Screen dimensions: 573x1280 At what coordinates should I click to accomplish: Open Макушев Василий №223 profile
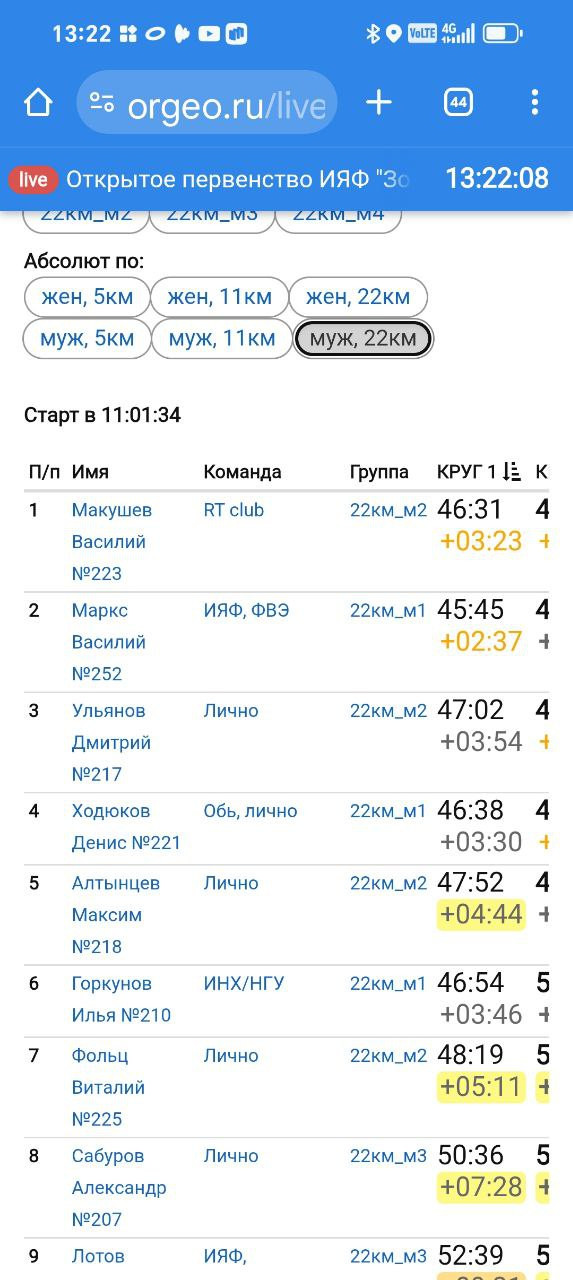[112, 542]
